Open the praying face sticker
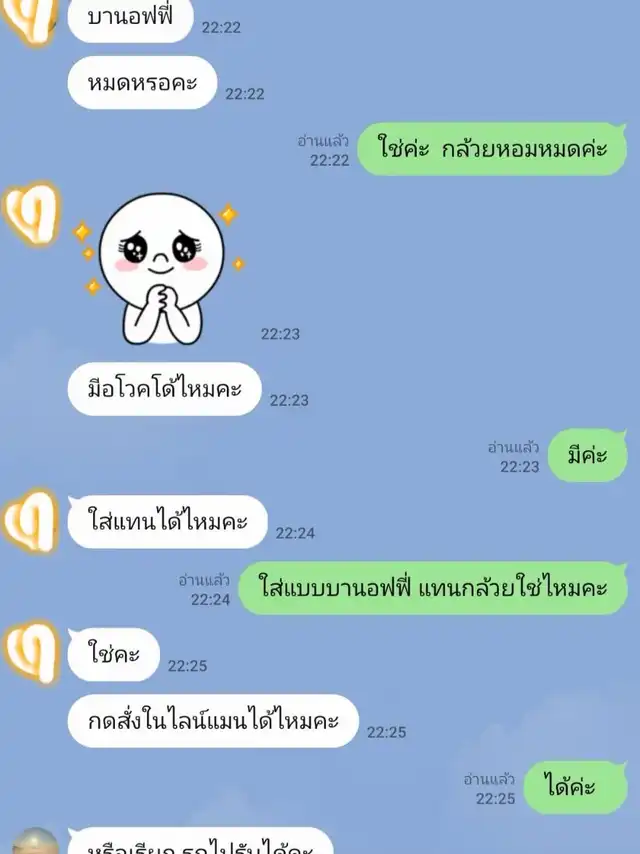 [159, 269]
